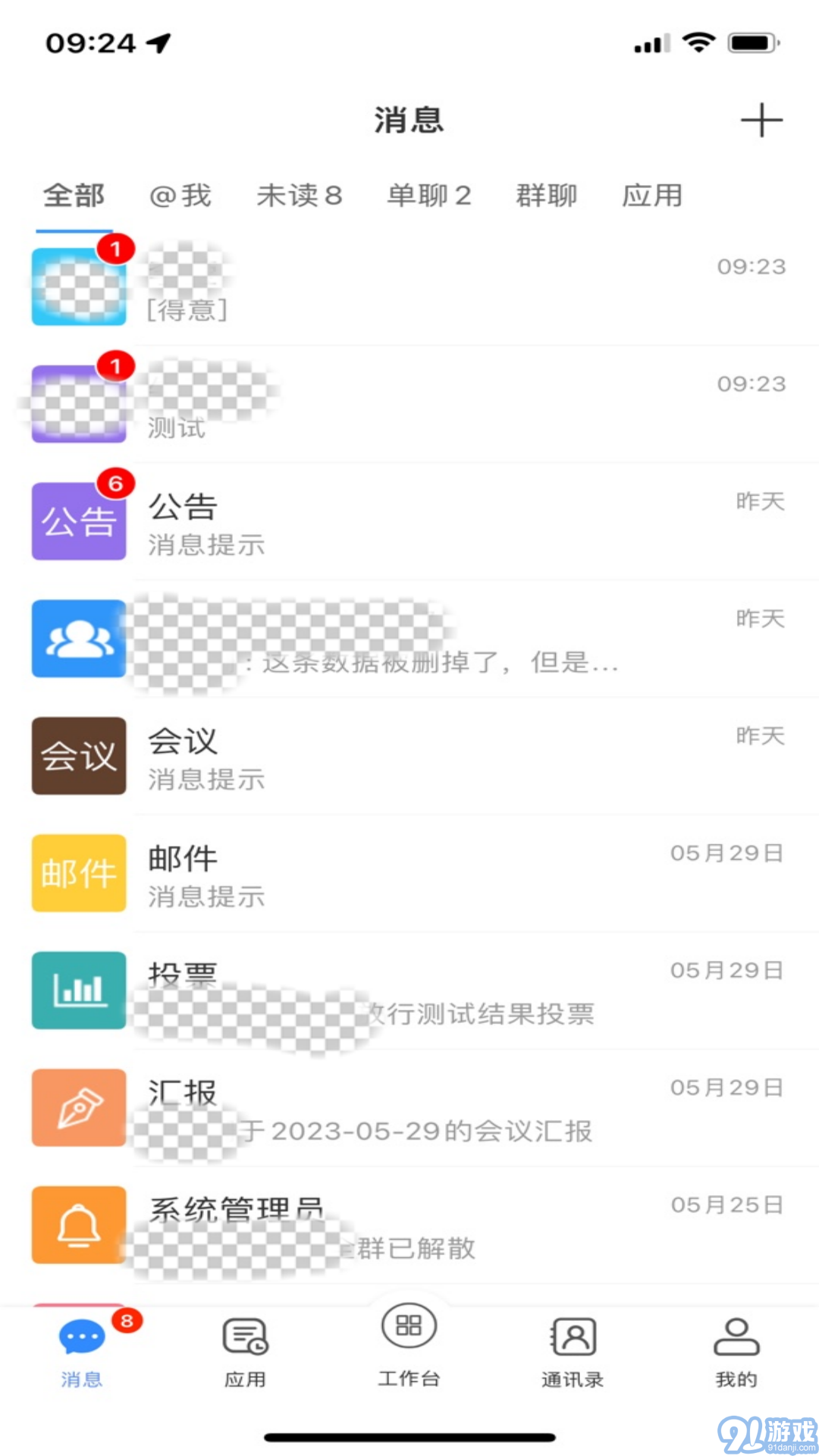
Task: Switch to the 单聊2 single chat tab
Action: 429,196
